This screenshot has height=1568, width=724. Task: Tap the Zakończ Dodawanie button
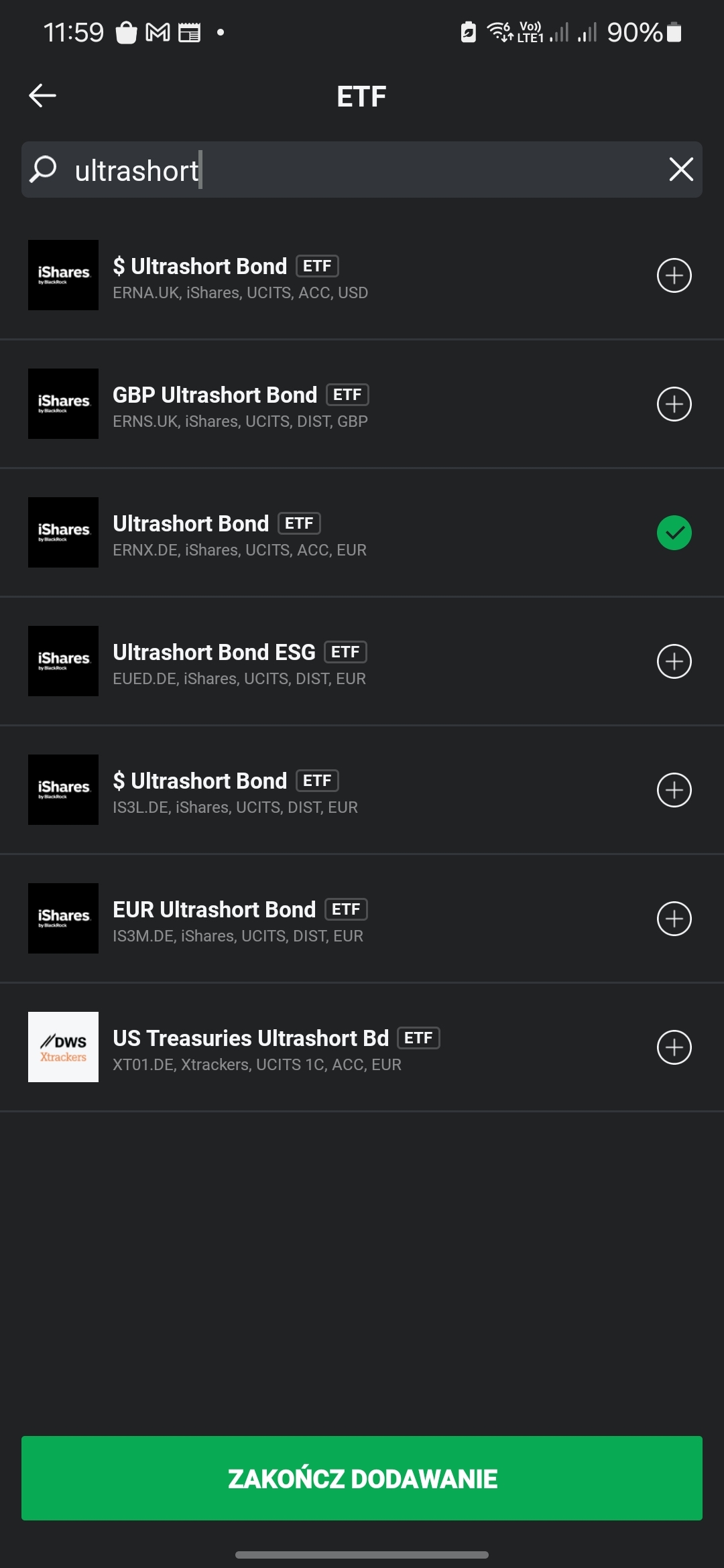click(362, 1478)
